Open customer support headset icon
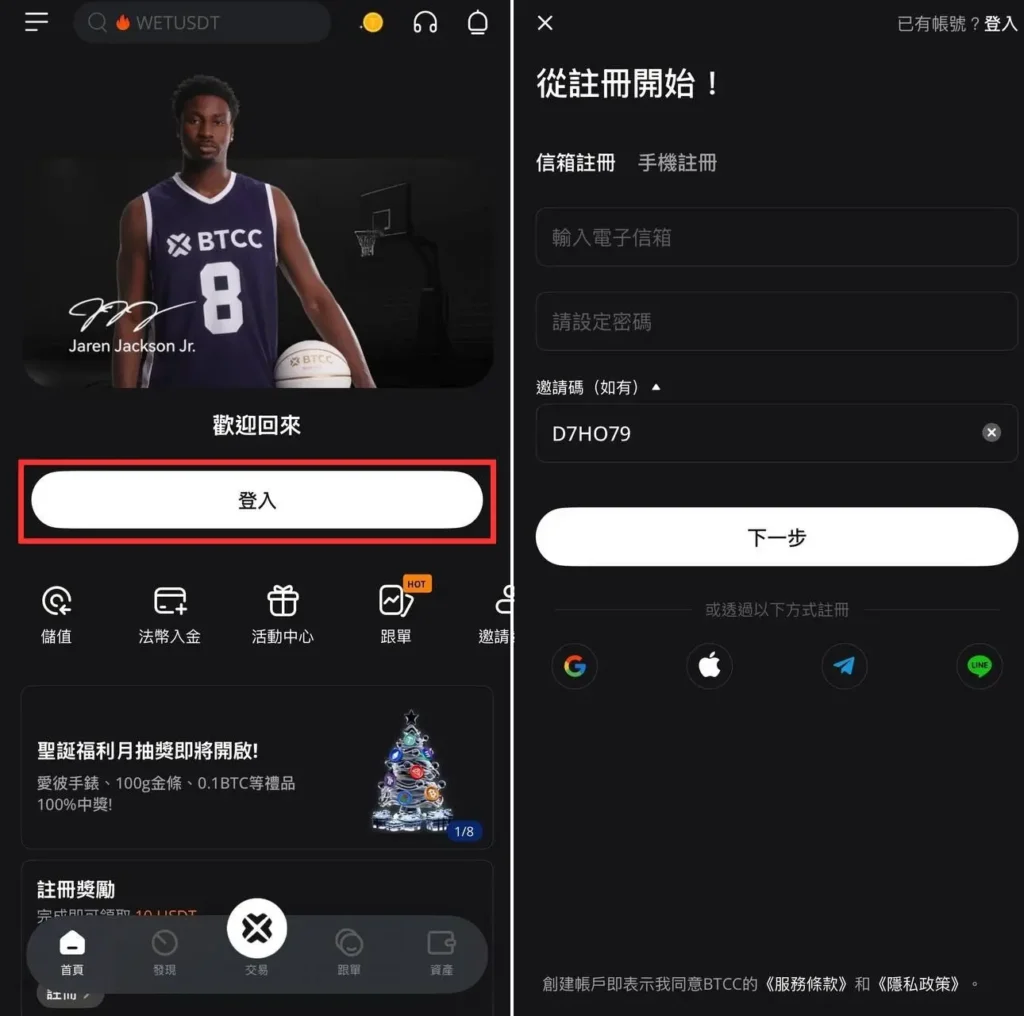1024x1016 pixels. pyautogui.click(x=425, y=22)
